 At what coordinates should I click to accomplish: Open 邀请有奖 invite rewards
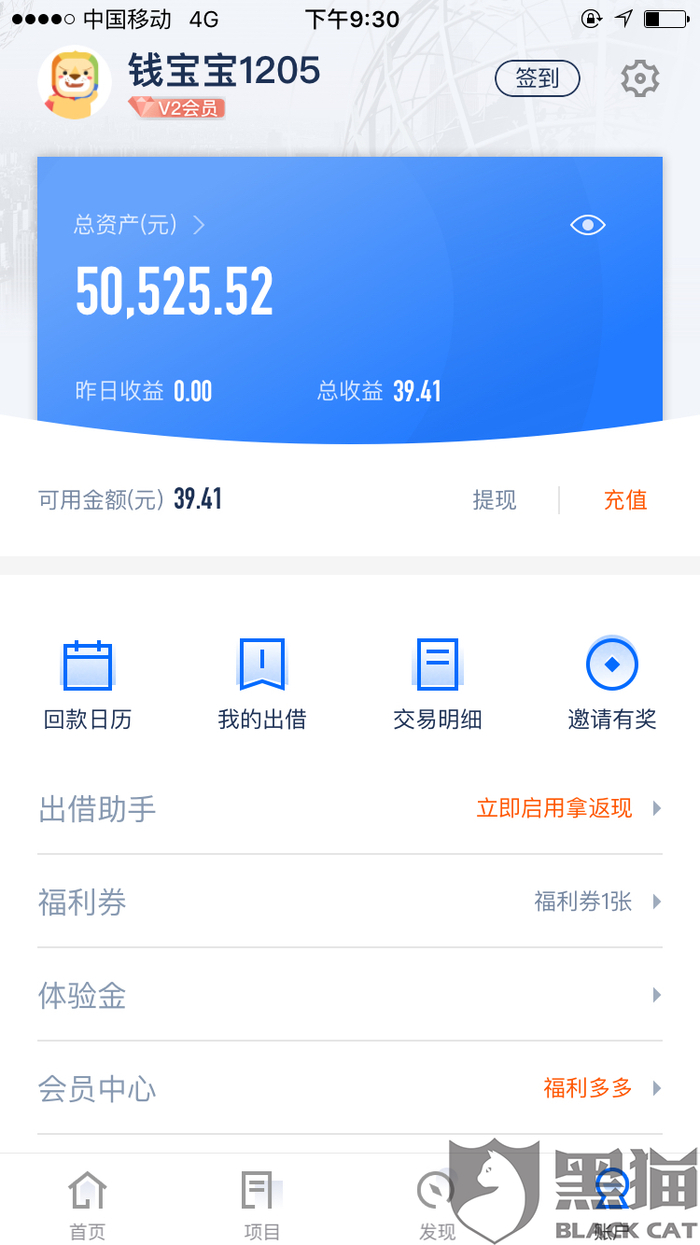612,685
